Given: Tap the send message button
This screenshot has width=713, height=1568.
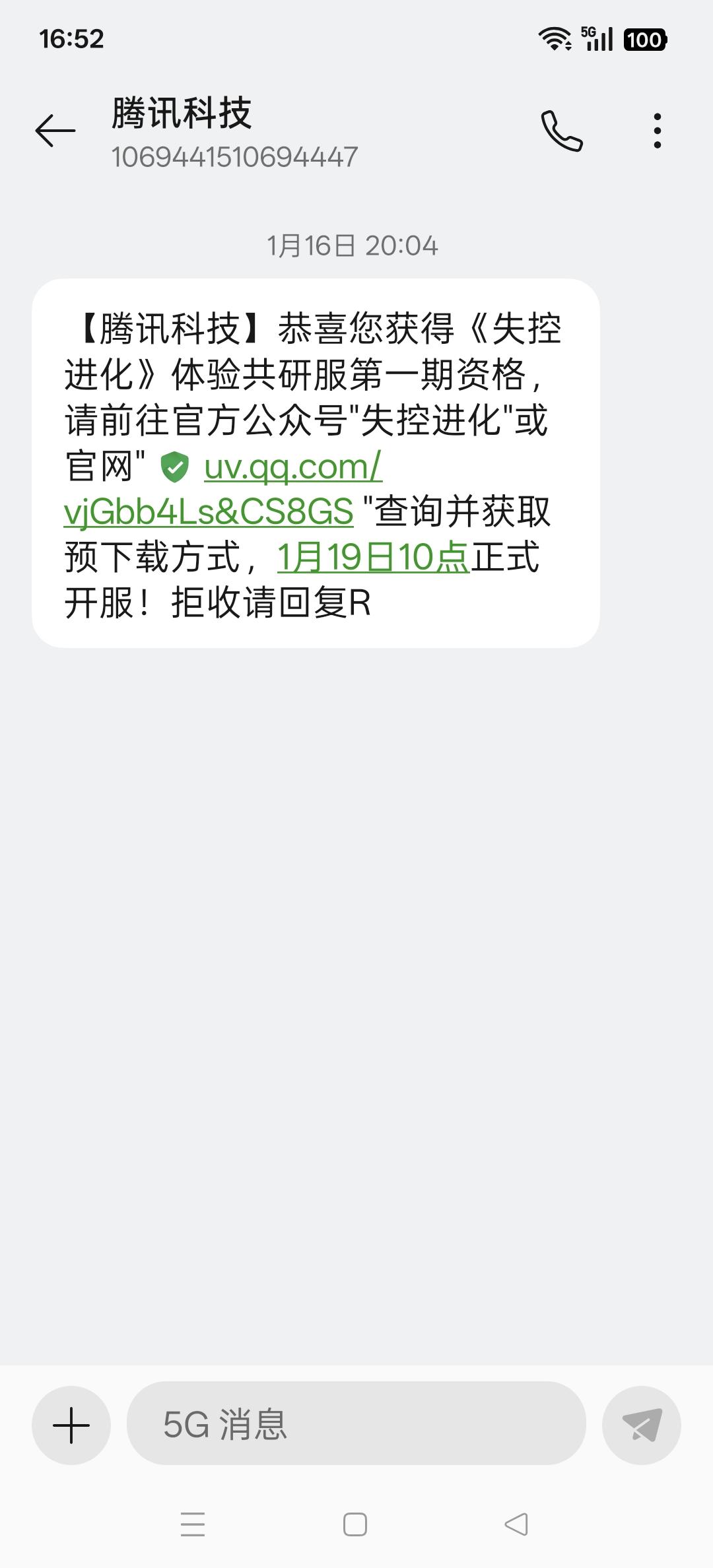Looking at the screenshot, I should pos(642,1425).
